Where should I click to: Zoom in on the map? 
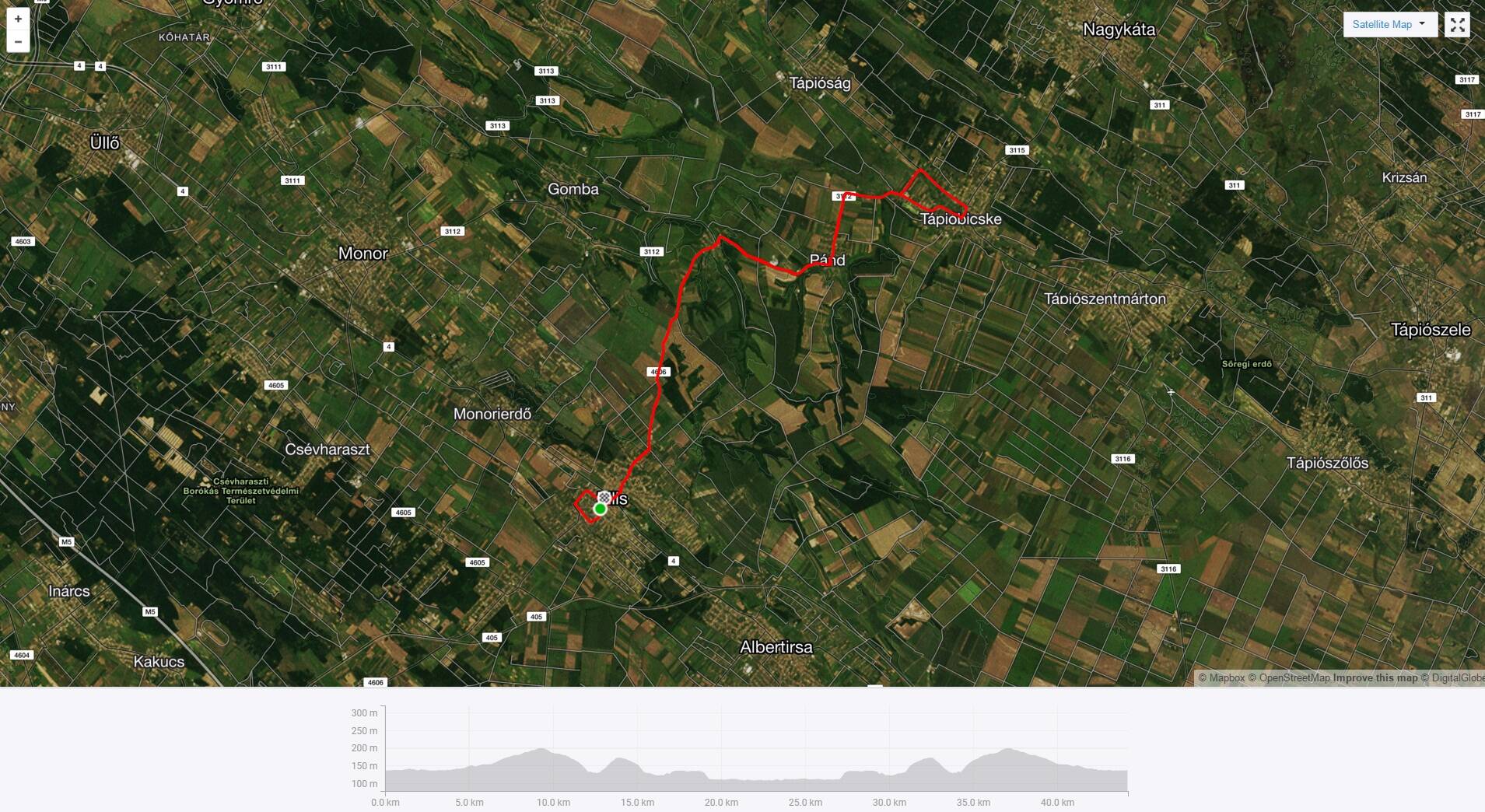coord(18,19)
